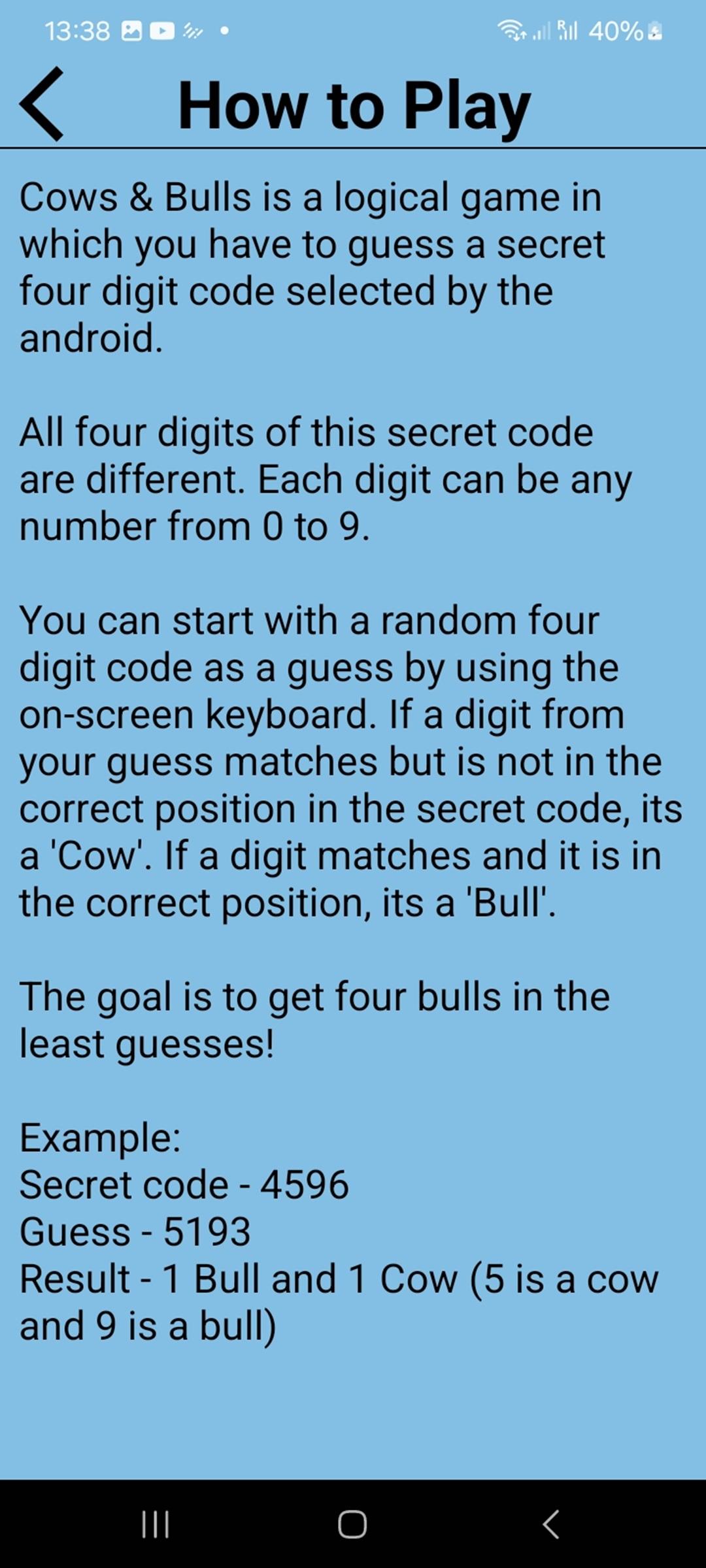Open recent apps from navigation bar
Screen dimensions: 706x1568
tap(156, 1525)
